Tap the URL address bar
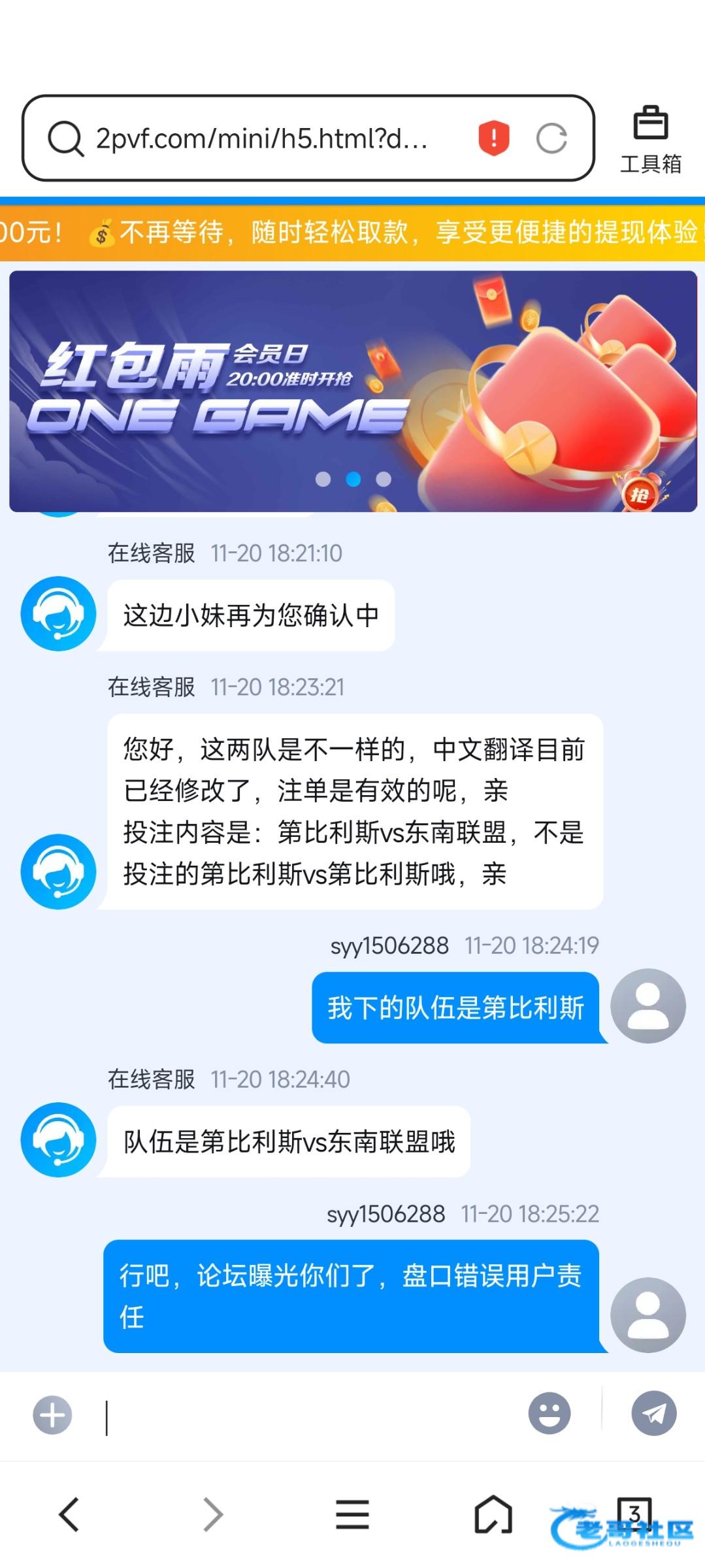 tap(261, 139)
